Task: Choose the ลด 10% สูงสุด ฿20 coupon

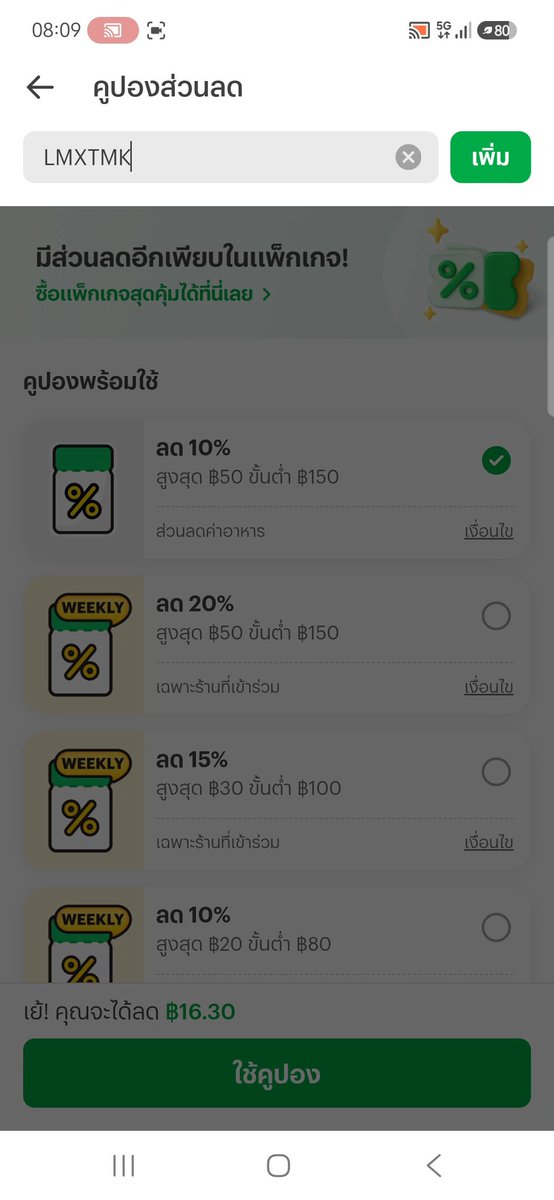Action: tap(496, 928)
